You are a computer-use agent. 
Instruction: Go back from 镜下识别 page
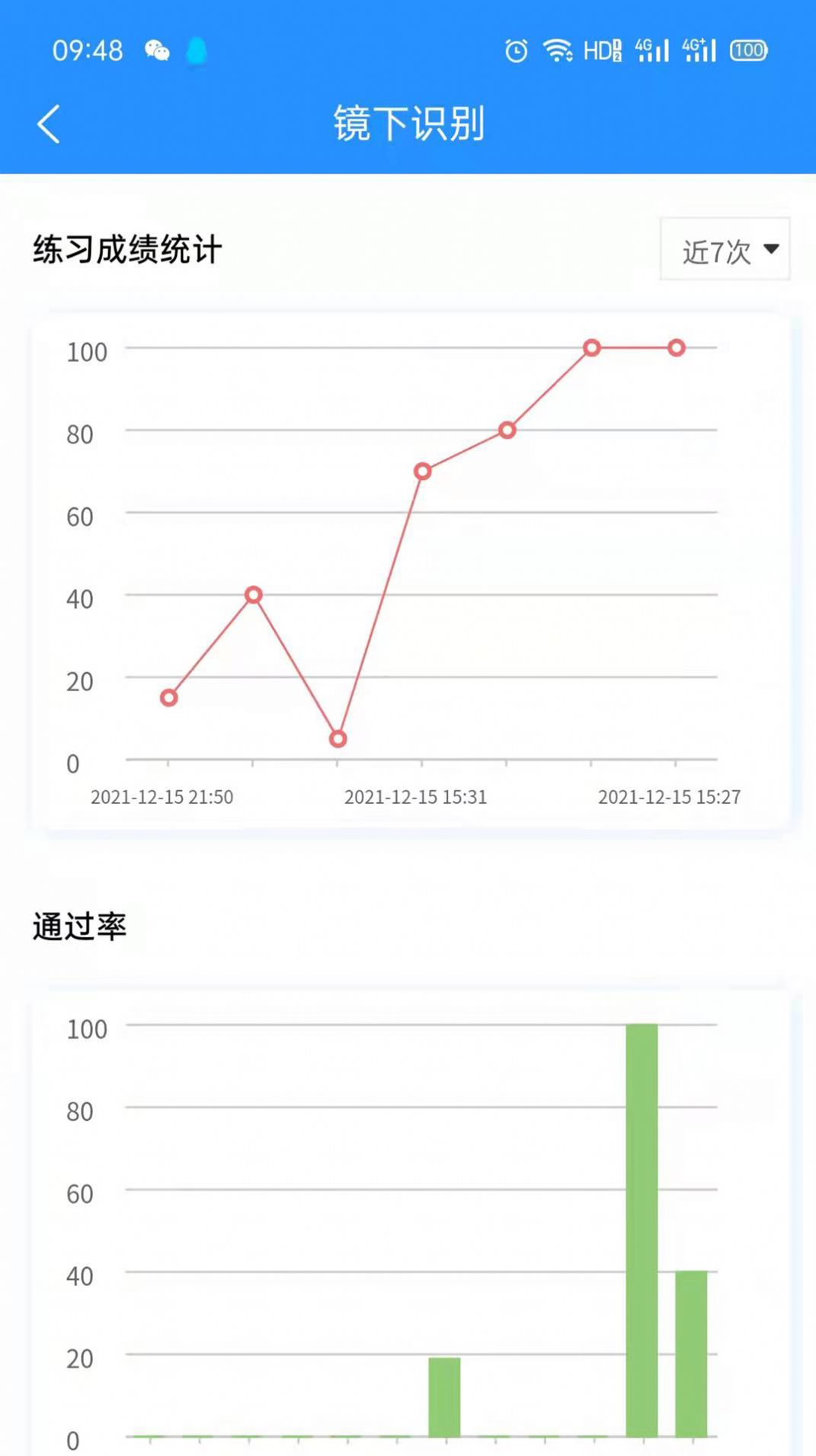click(48, 124)
